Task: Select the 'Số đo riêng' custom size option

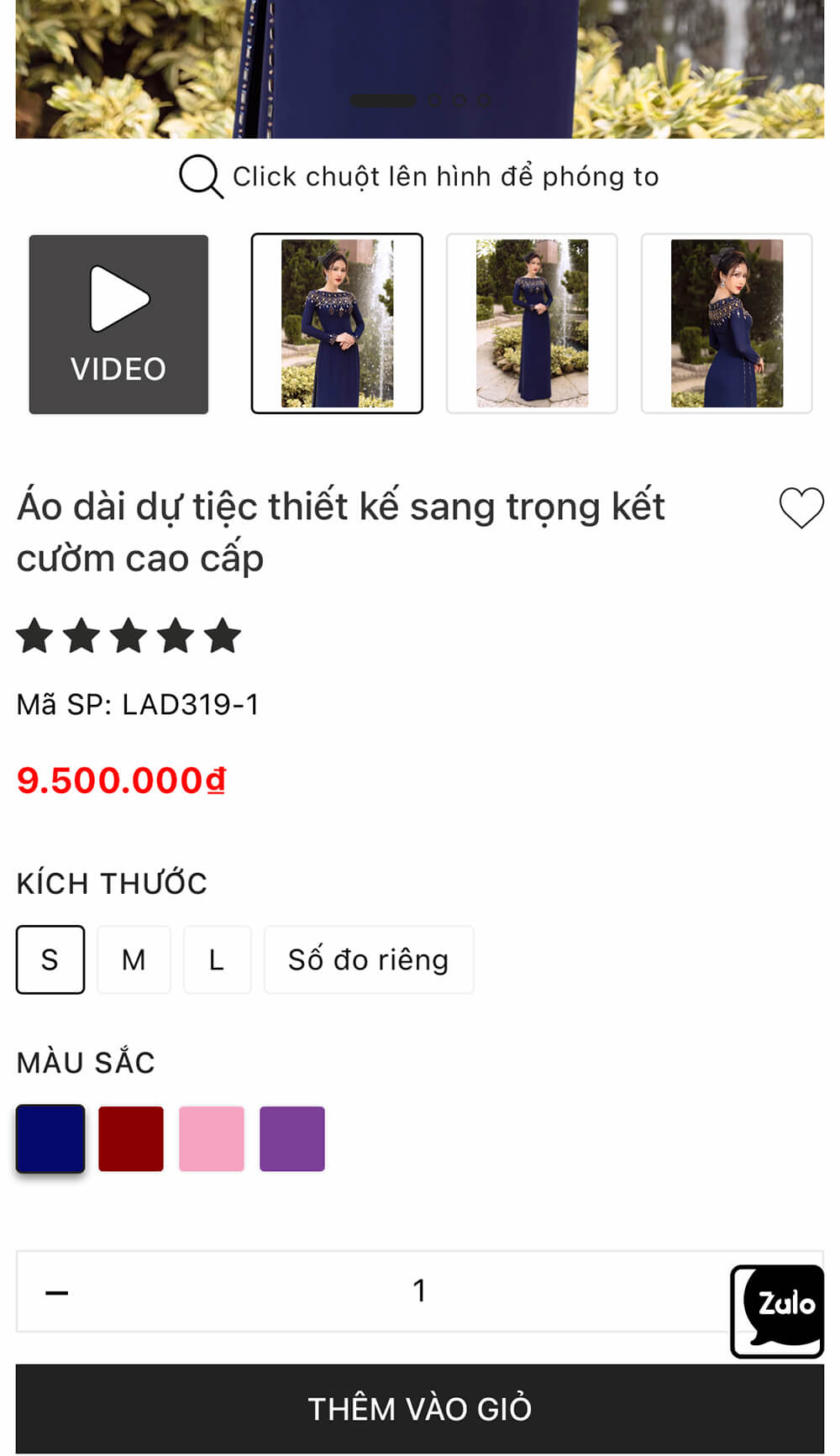Action: click(x=369, y=959)
